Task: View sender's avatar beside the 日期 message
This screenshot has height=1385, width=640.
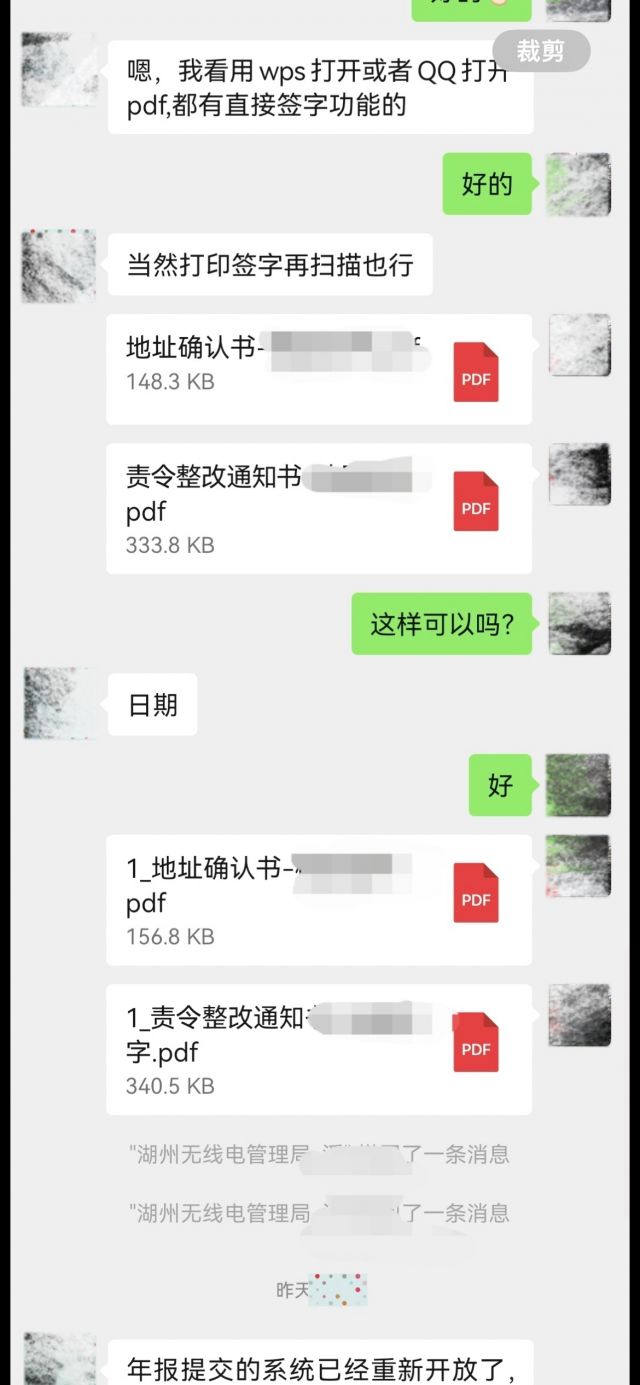Action: pos(60,704)
